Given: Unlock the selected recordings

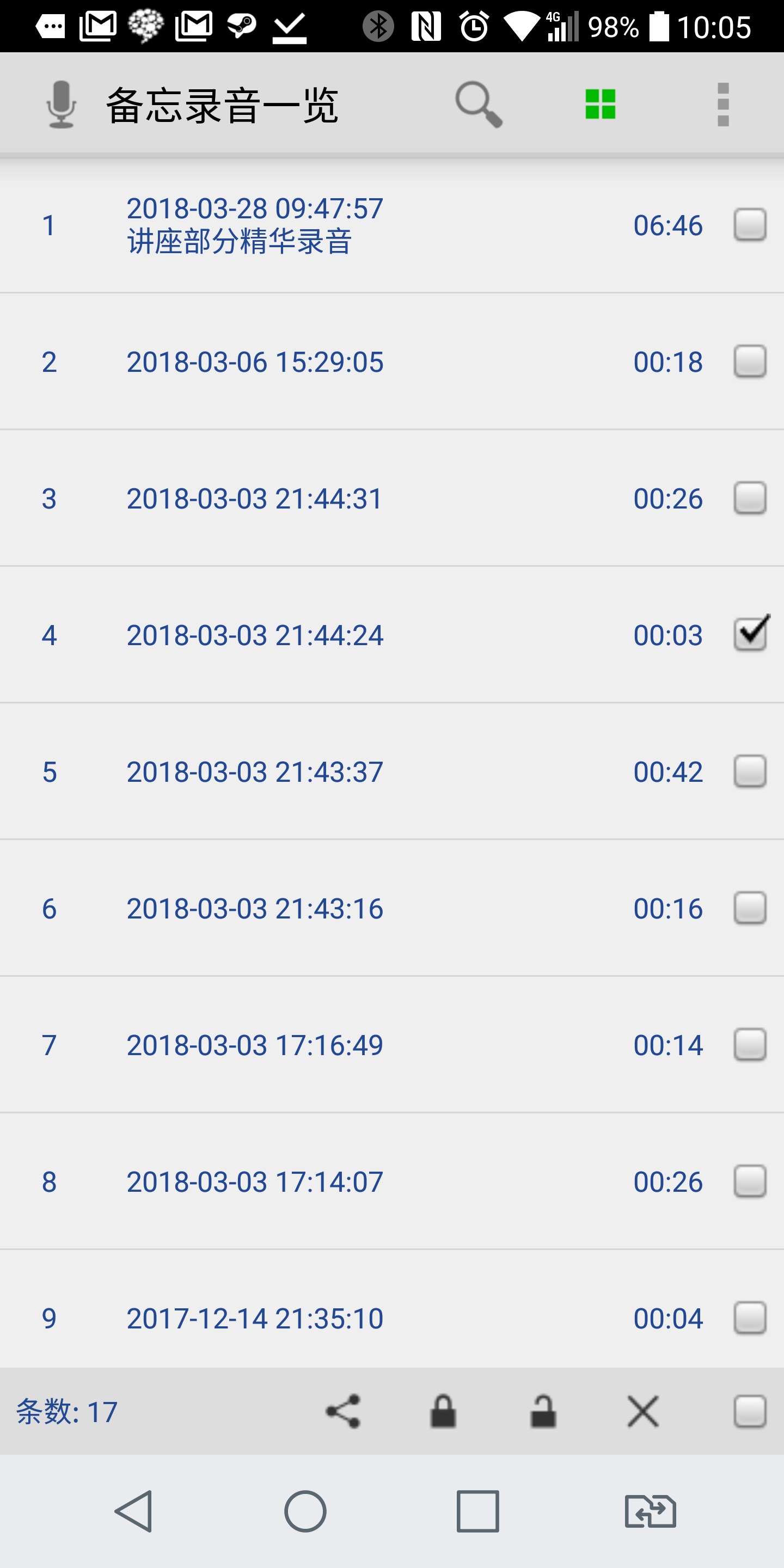Looking at the screenshot, I should 543,1412.
